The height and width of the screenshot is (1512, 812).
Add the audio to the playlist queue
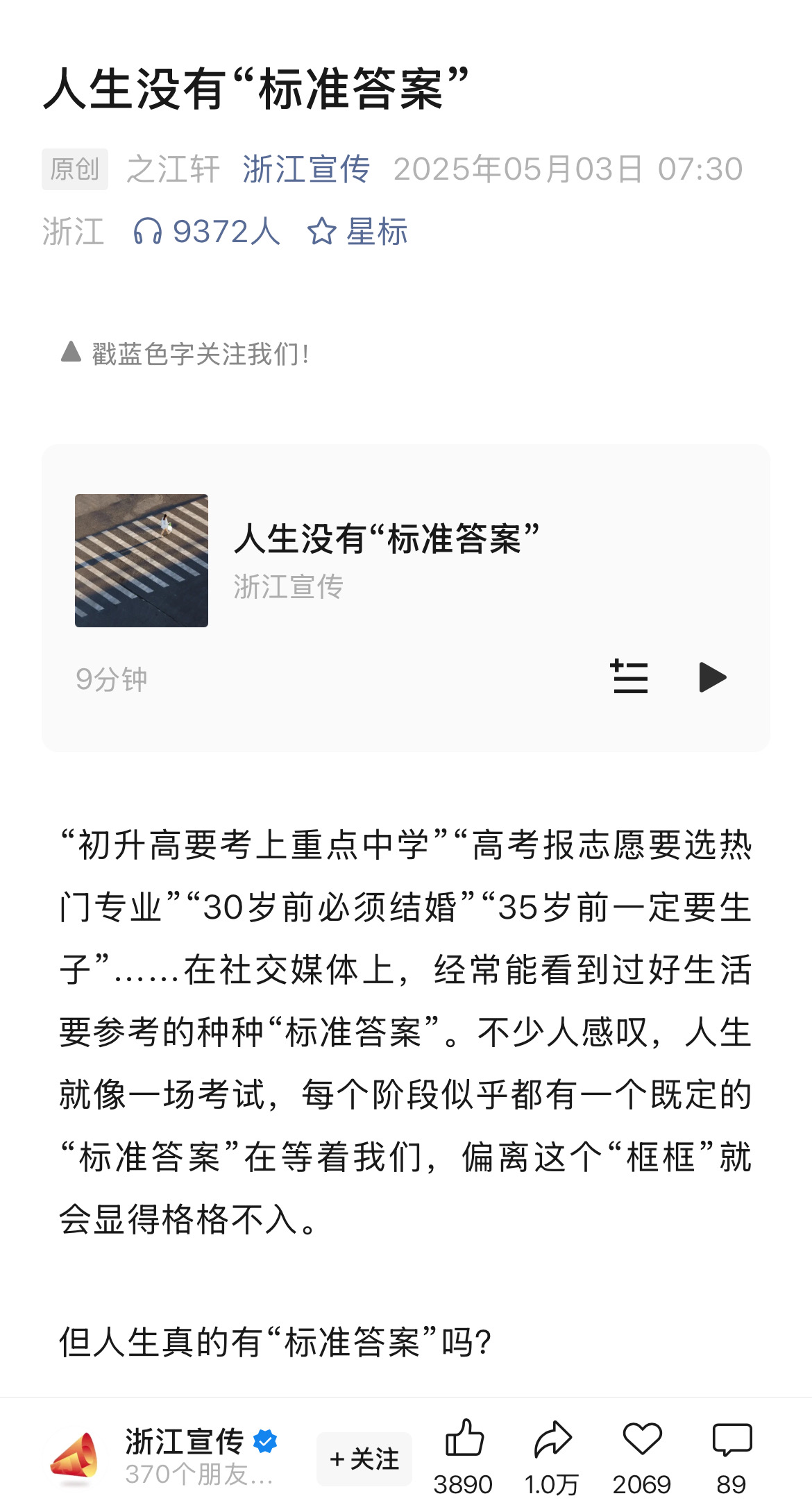[629, 677]
